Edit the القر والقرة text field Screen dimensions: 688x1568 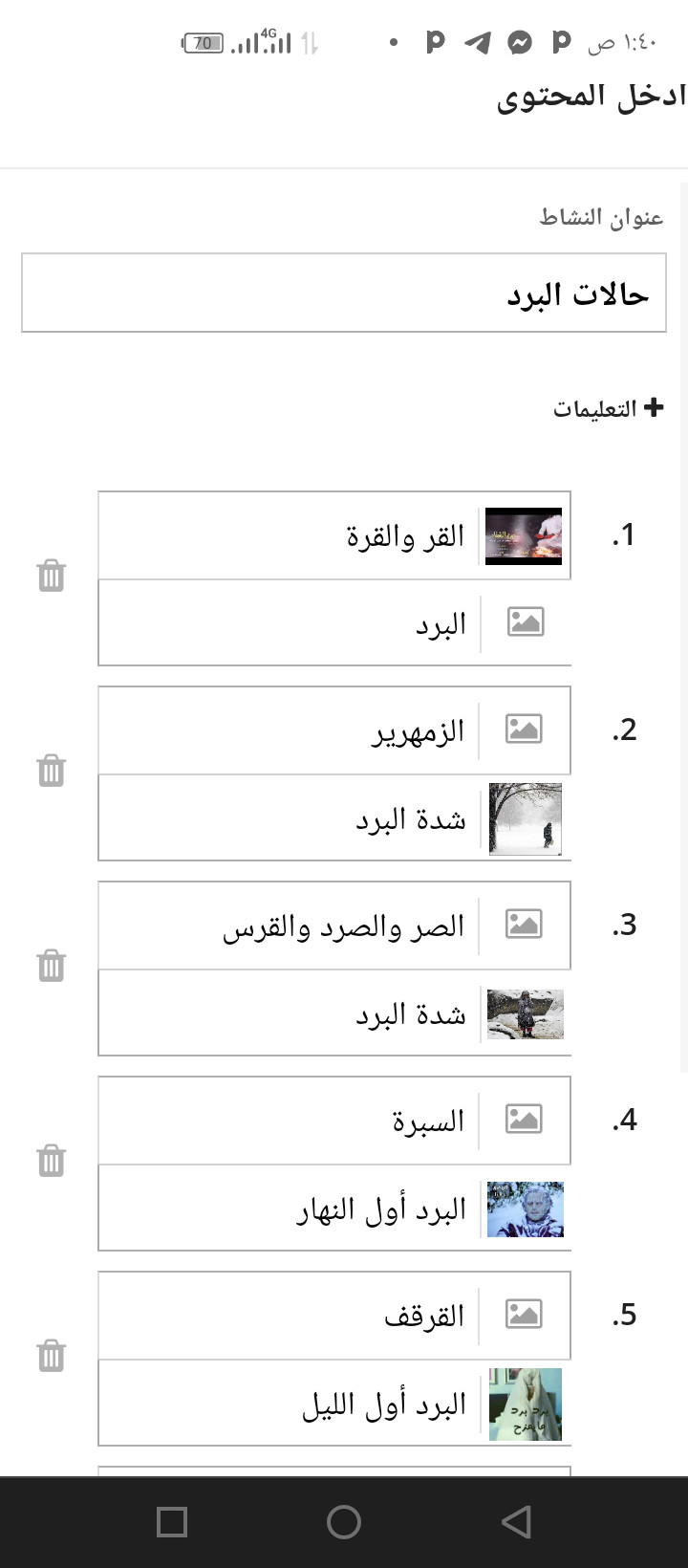289,536
